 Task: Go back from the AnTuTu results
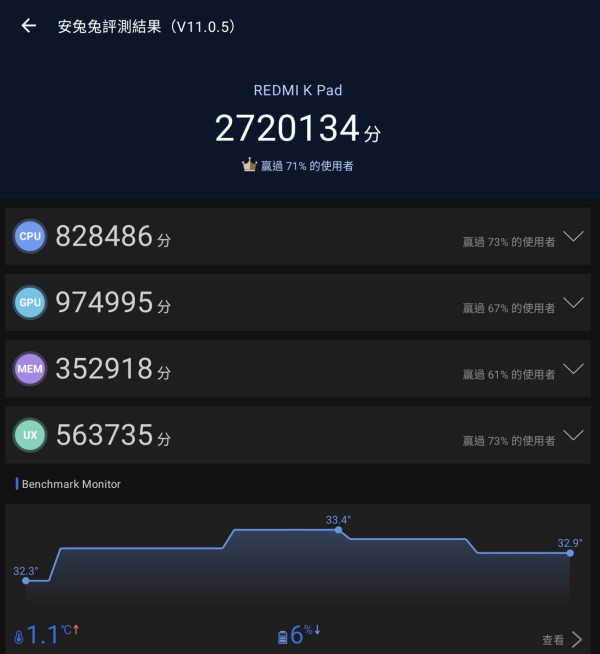(x=29, y=26)
